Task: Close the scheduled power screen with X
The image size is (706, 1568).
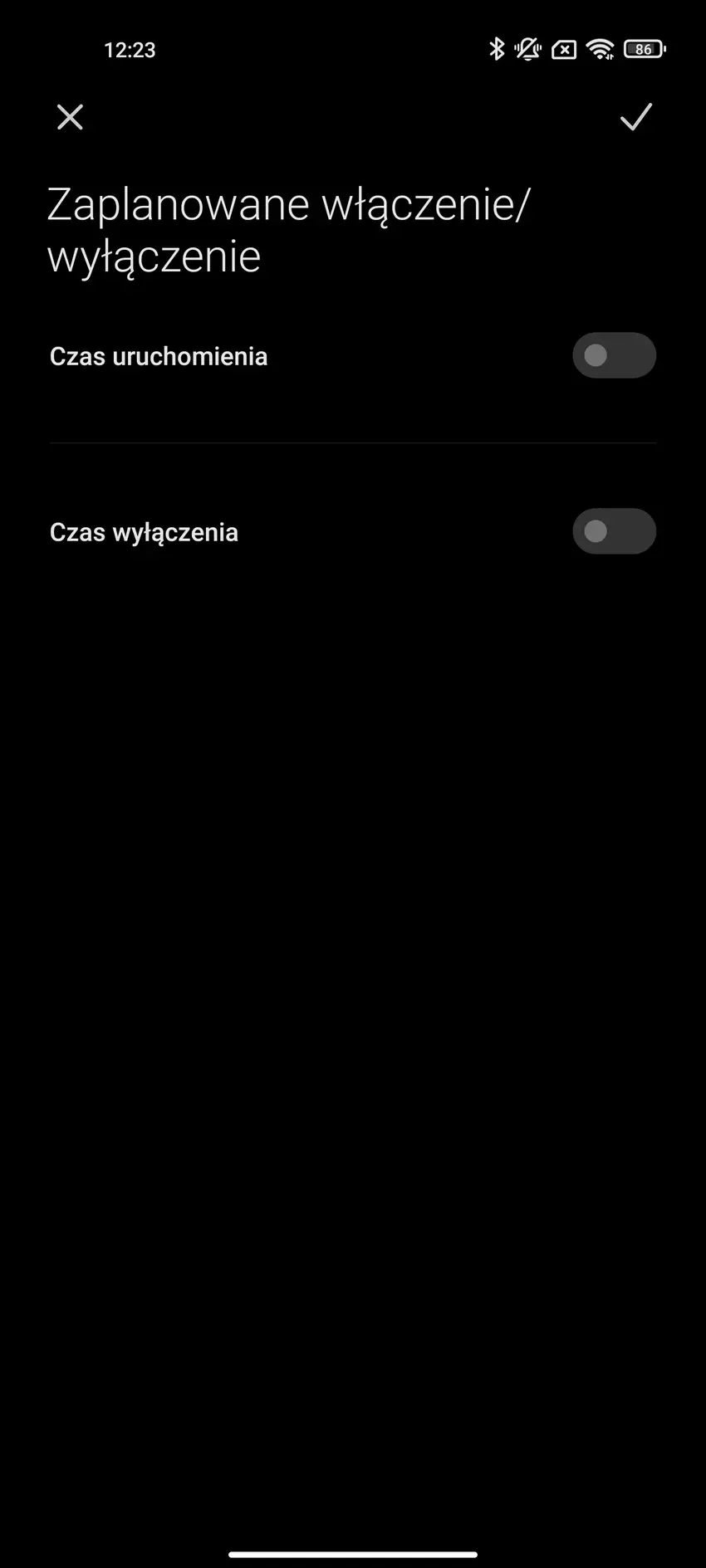Action: coord(70,117)
